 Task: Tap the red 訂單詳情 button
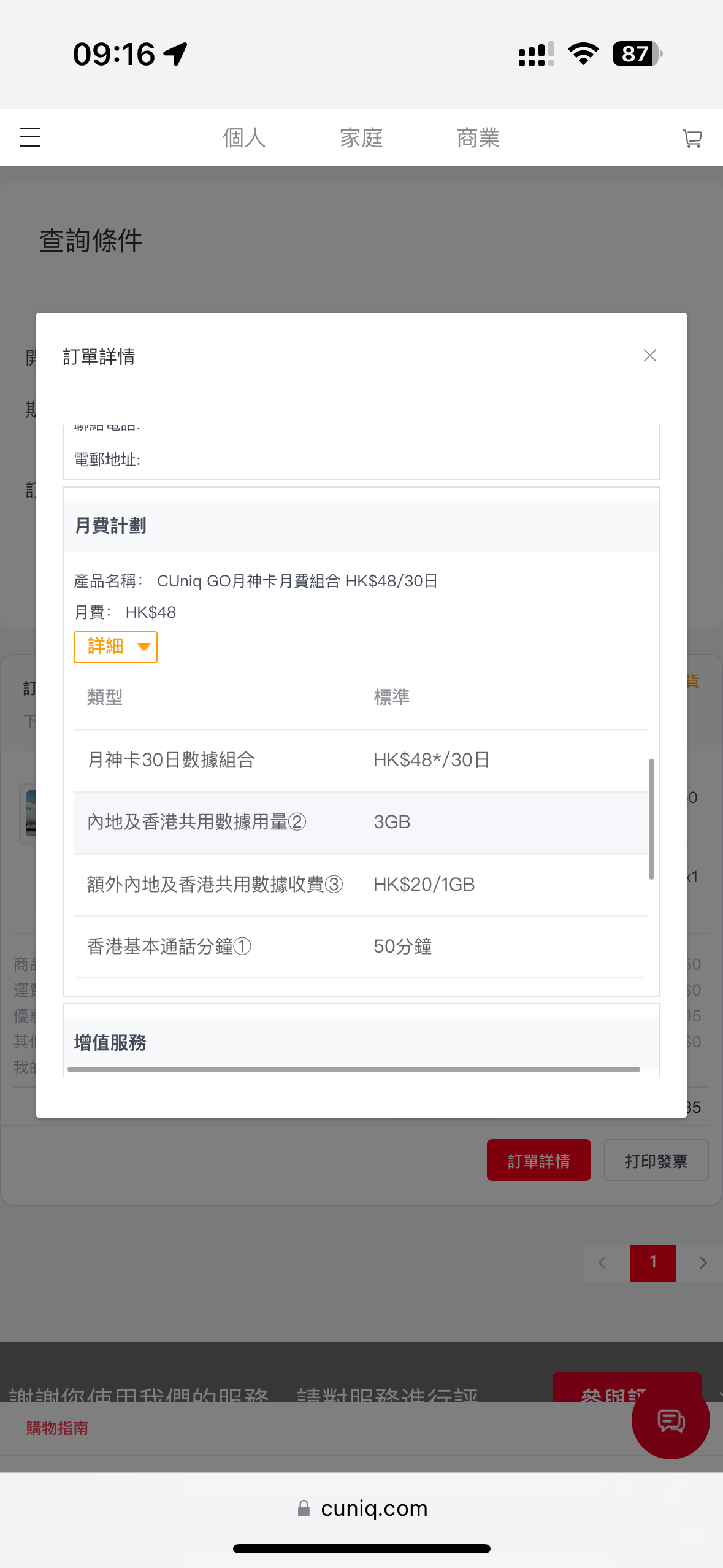(x=539, y=1160)
